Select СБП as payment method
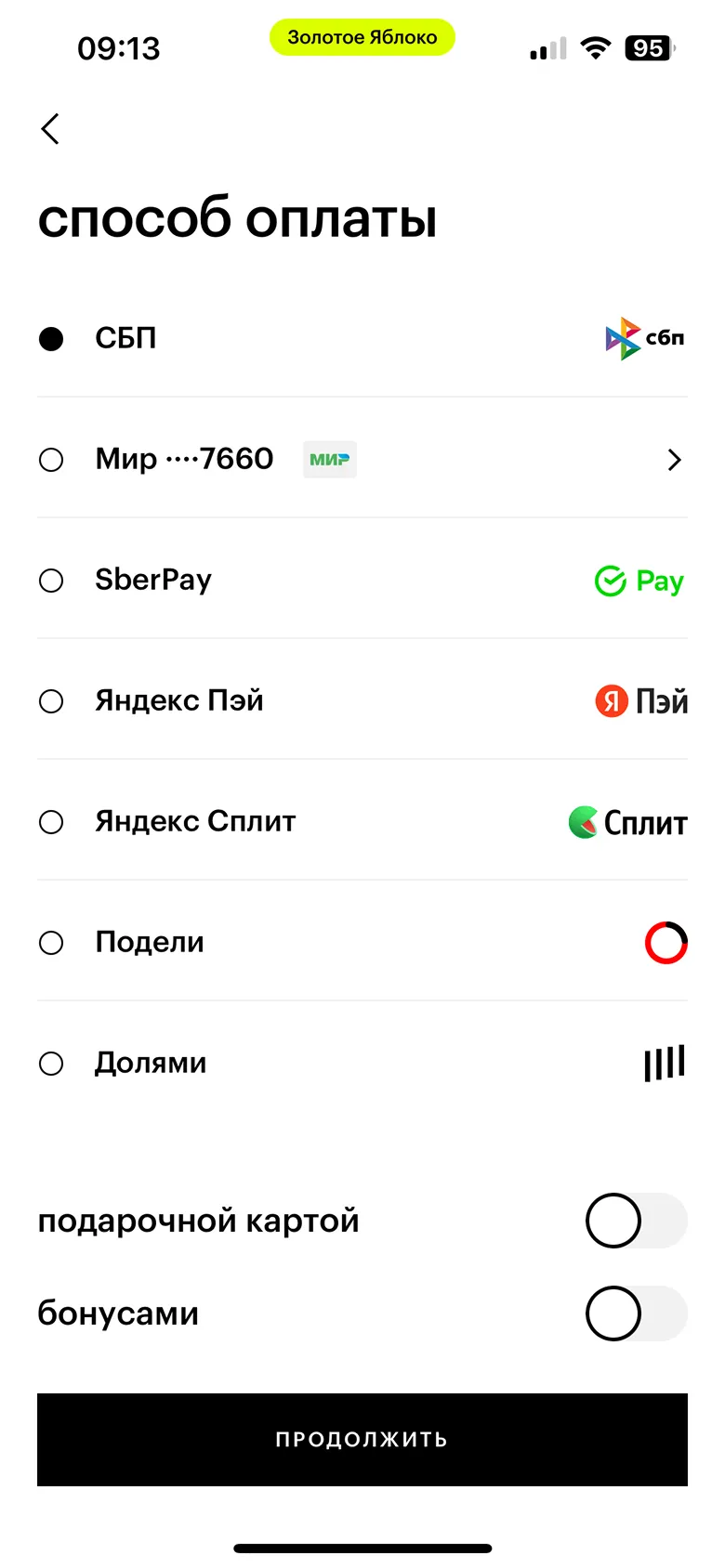Image resolution: width=725 pixels, height=1568 pixels. (x=52, y=339)
